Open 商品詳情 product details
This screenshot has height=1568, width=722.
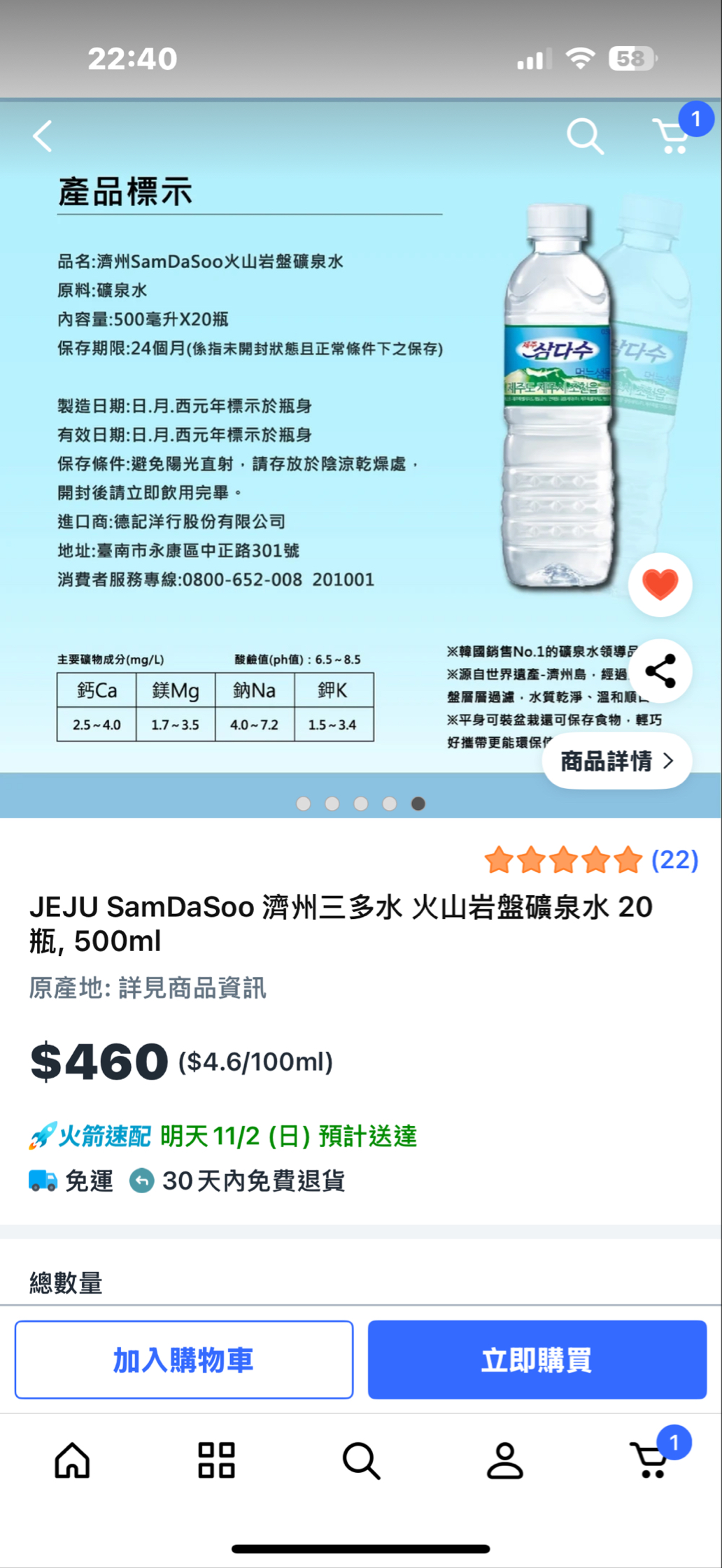point(616,761)
